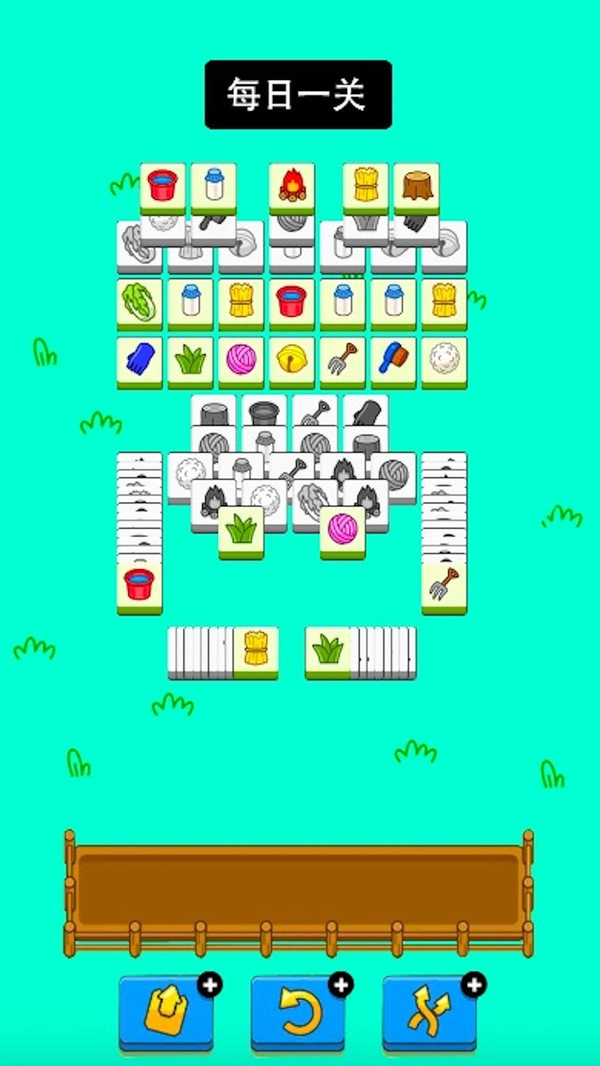
Task: Shuffle the tiles with the shuffle button
Action: (429, 1014)
